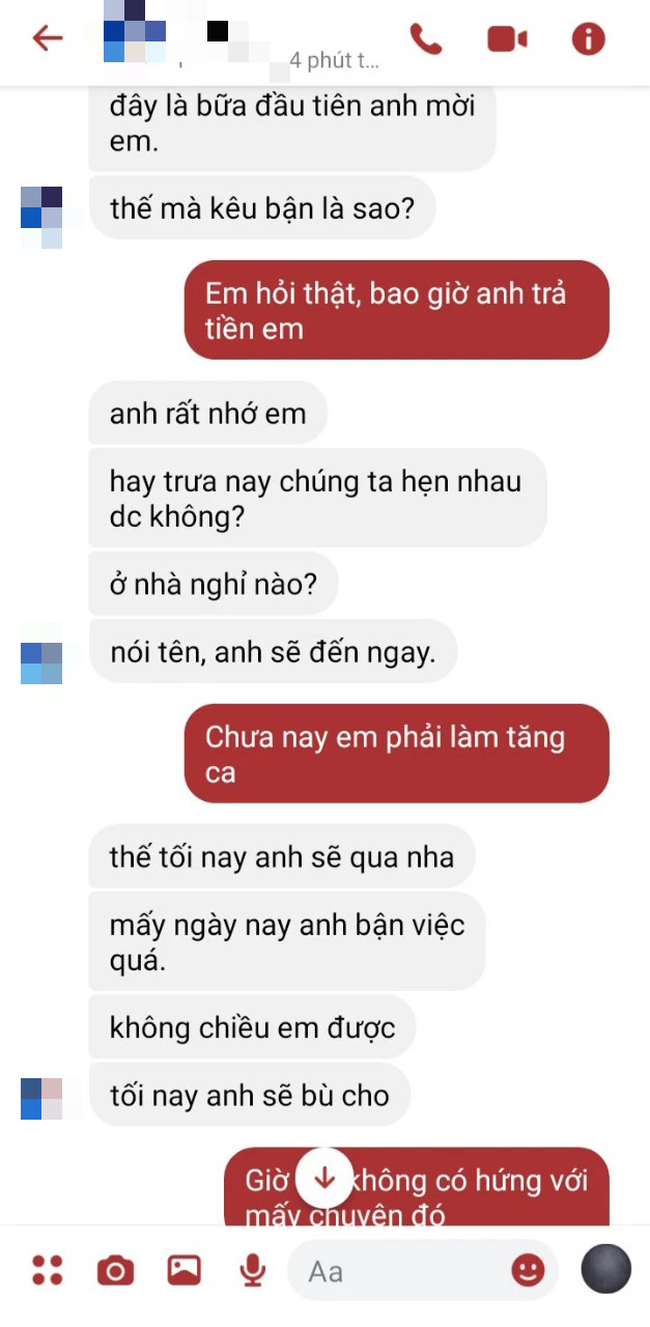Screen dimensions: 650x1327
Task: Start a voice call
Action: (426, 39)
